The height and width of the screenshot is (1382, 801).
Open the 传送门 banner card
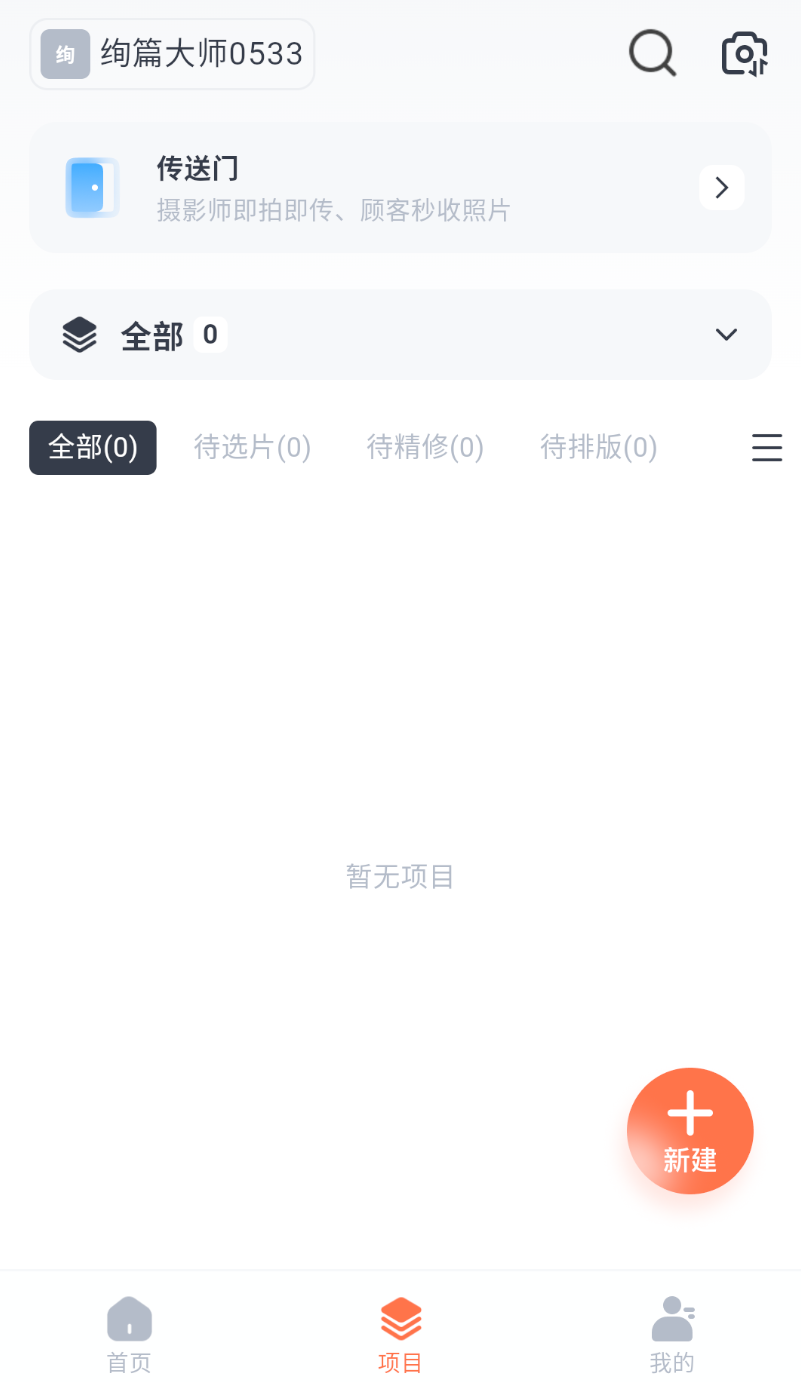tap(400, 187)
